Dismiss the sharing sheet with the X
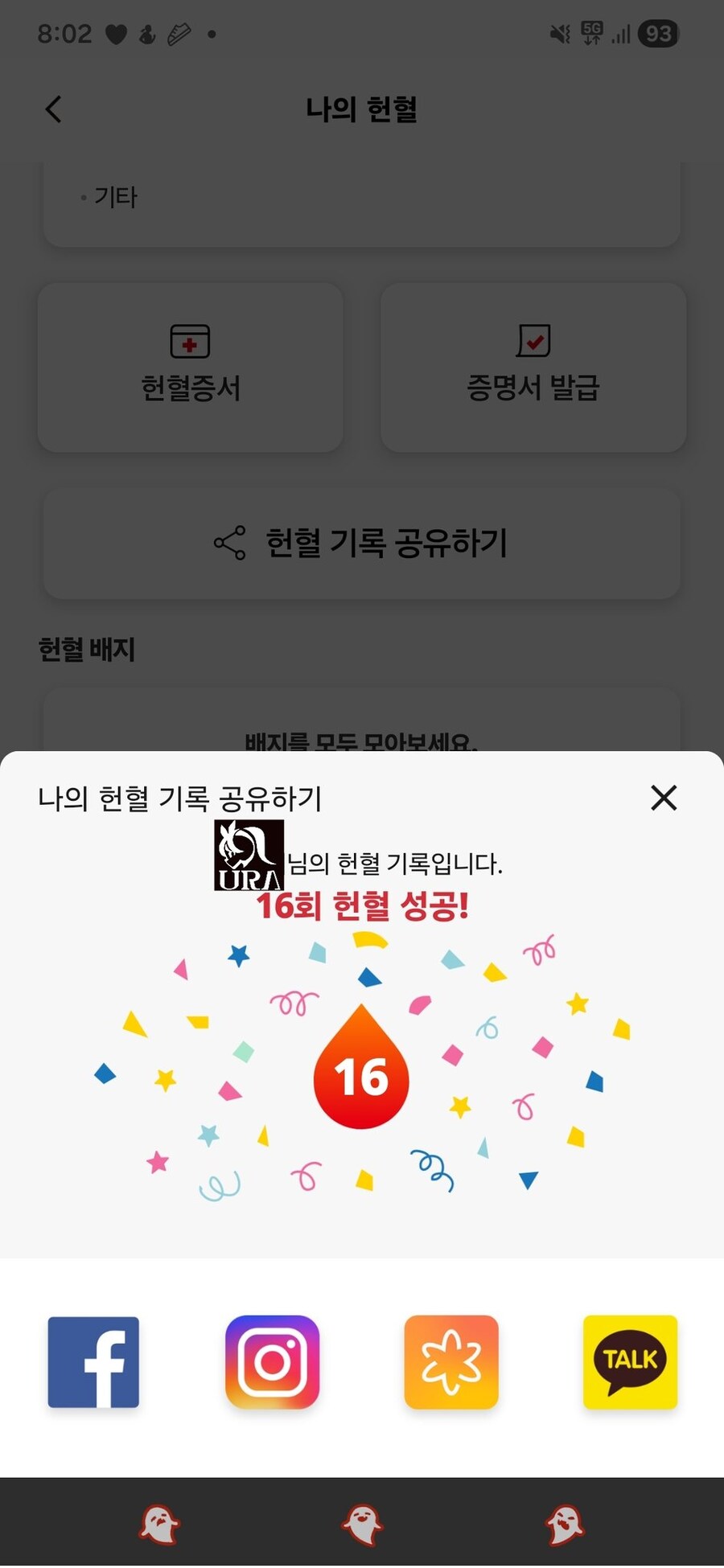The width and height of the screenshot is (724, 1568). point(662,798)
